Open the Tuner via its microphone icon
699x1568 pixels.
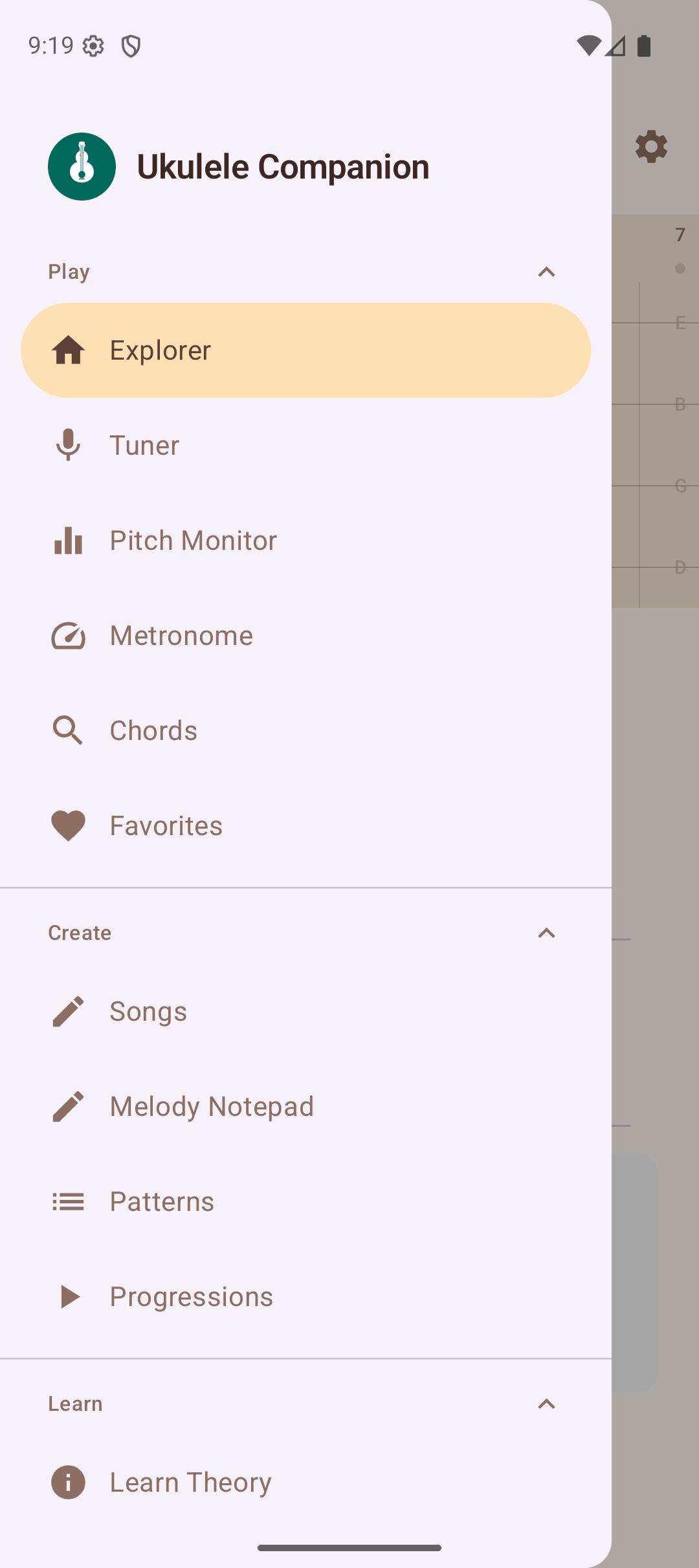(68, 445)
